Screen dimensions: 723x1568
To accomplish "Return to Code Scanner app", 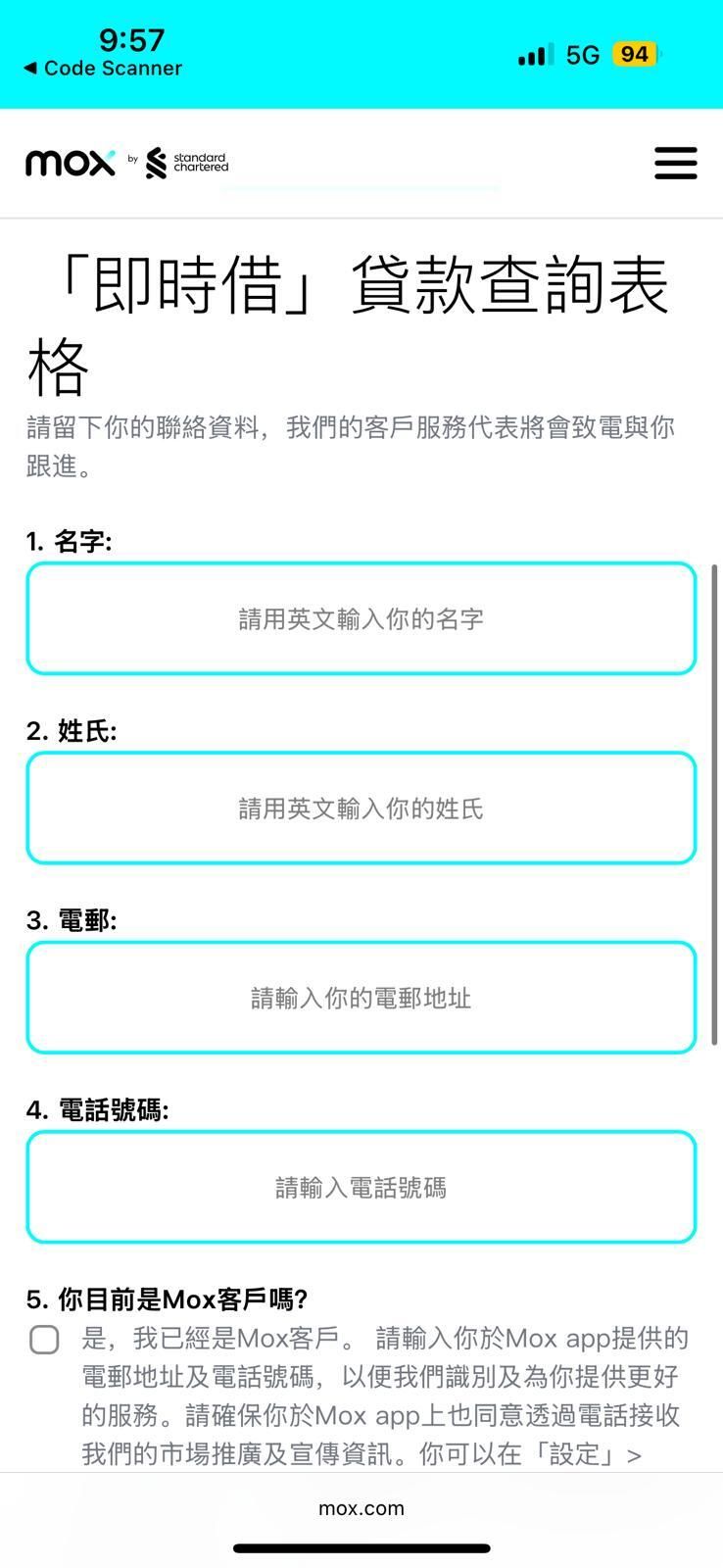I will [x=103, y=69].
